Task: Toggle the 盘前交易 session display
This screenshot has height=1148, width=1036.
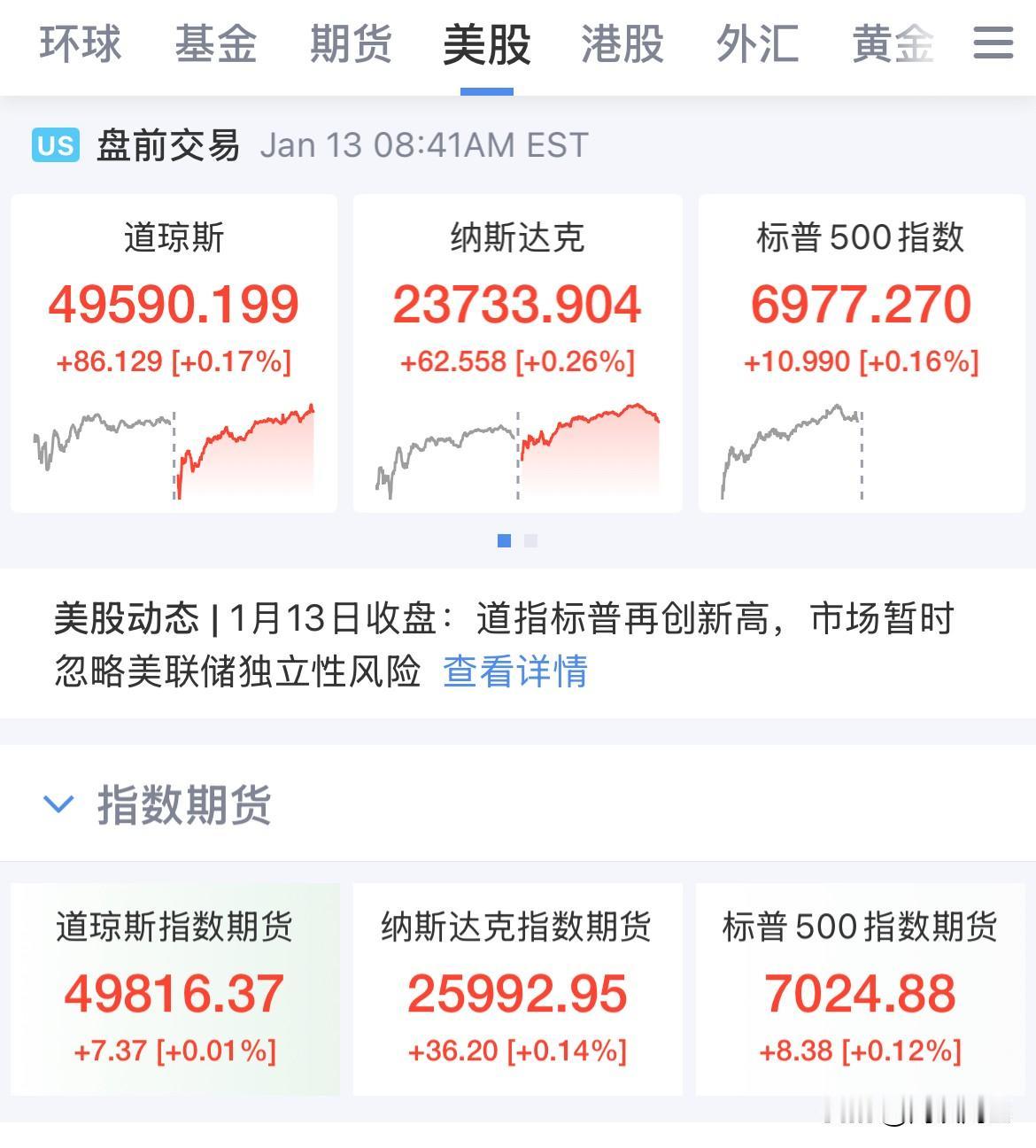Action: pyautogui.click(x=170, y=143)
